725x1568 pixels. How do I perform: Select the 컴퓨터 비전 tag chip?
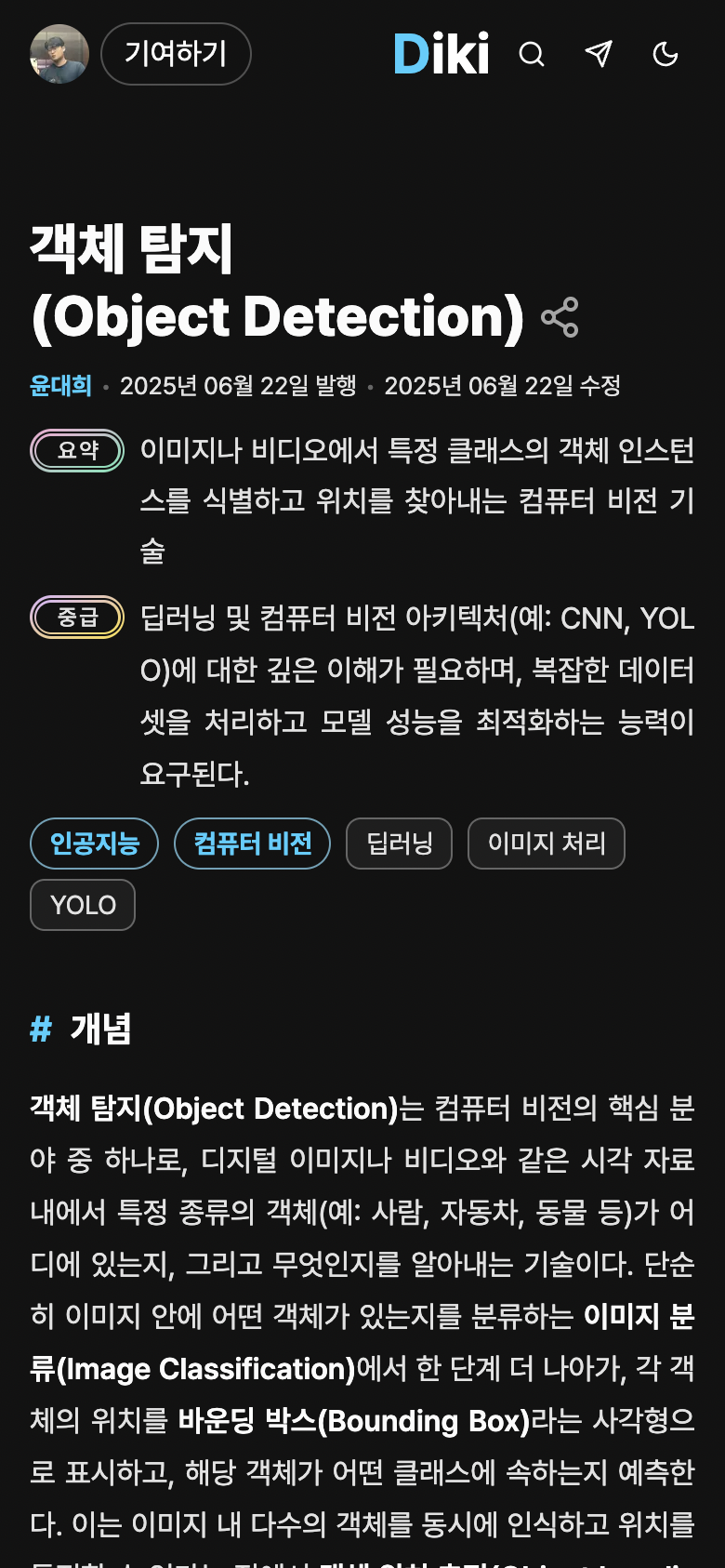252,844
